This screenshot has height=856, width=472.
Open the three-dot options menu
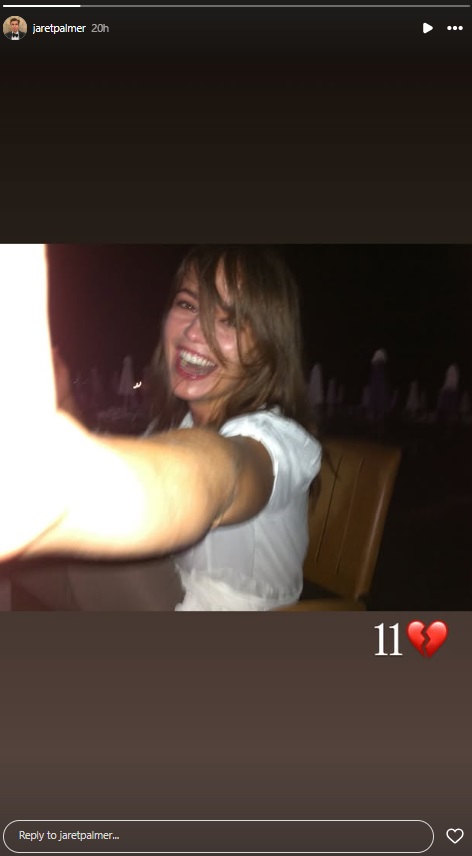pos(455,28)
